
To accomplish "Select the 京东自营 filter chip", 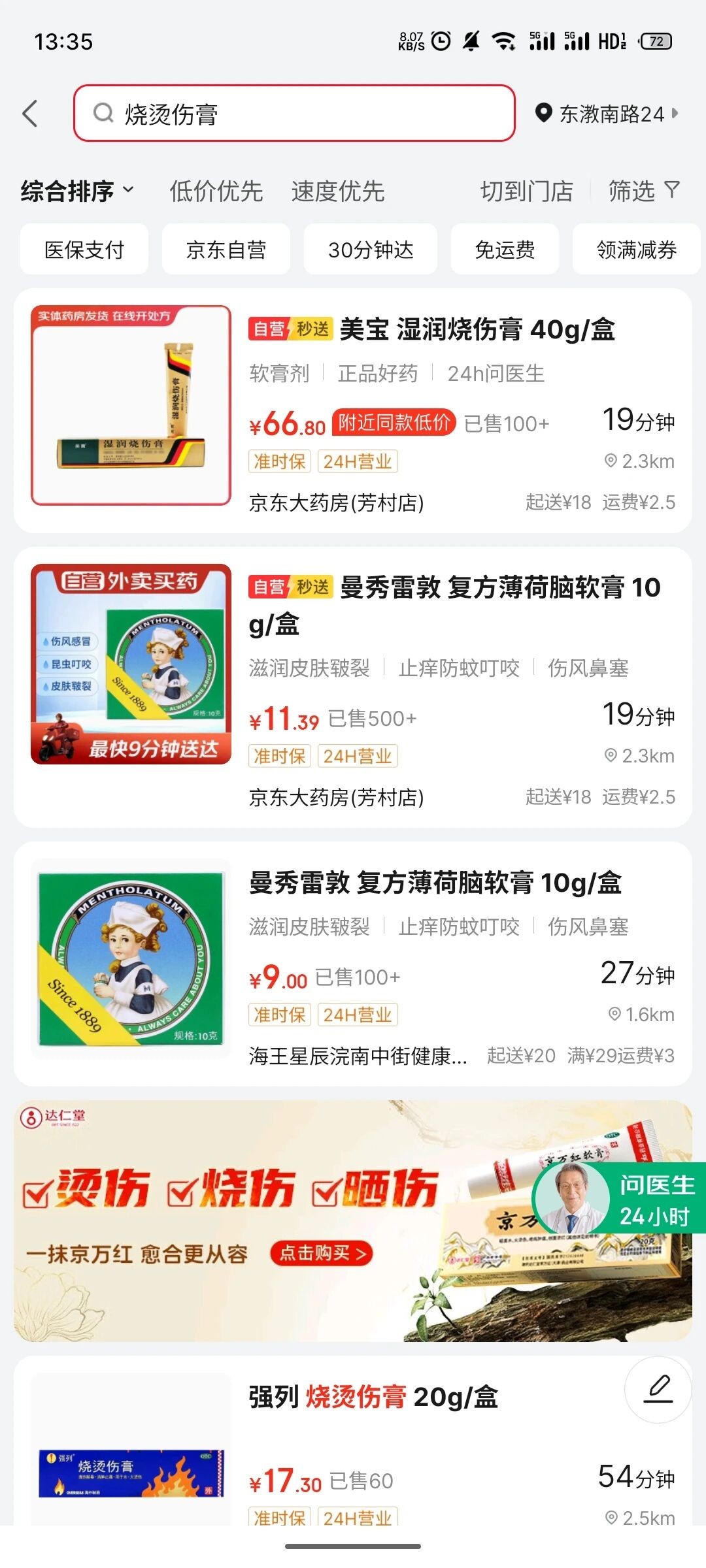I will [226, 250].
